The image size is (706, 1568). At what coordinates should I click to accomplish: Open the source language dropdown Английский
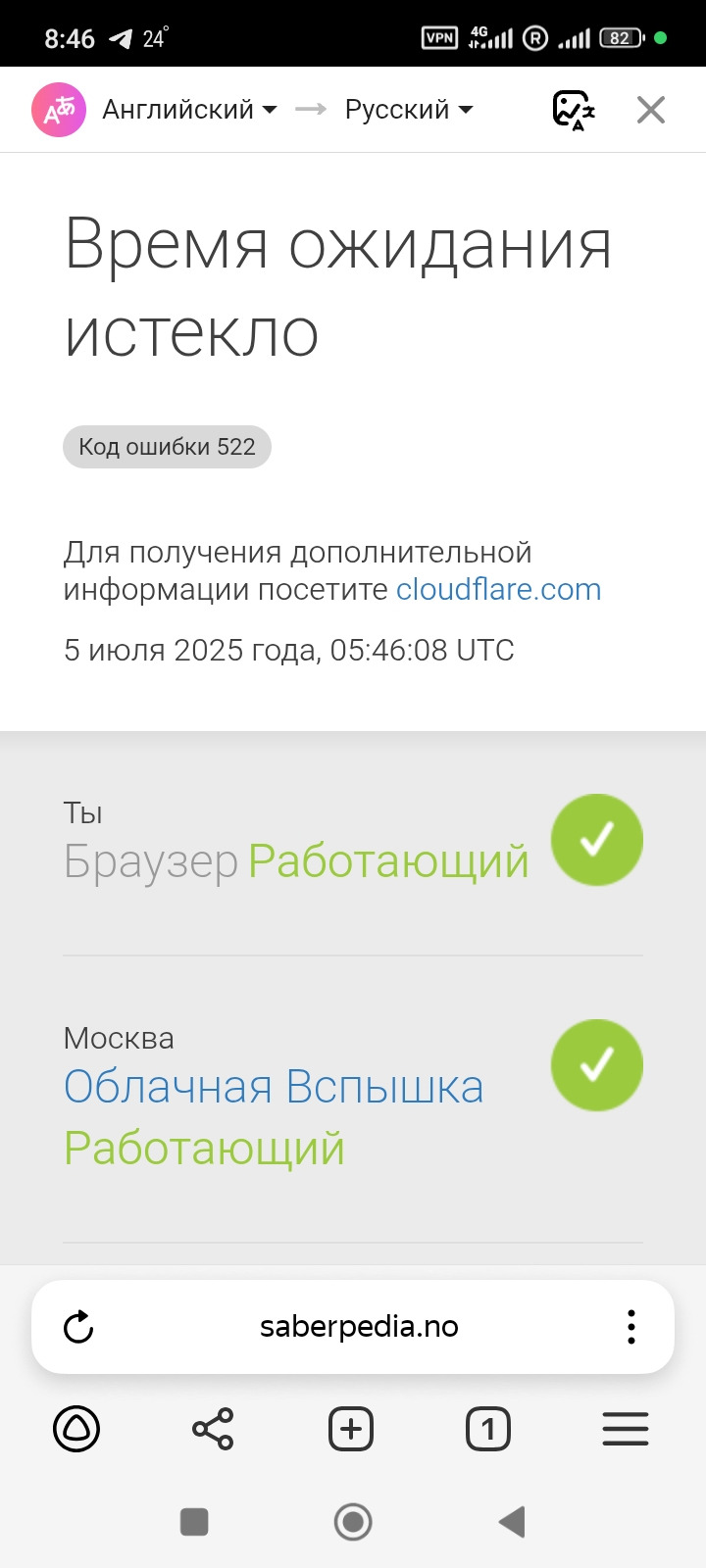point(189,110)
